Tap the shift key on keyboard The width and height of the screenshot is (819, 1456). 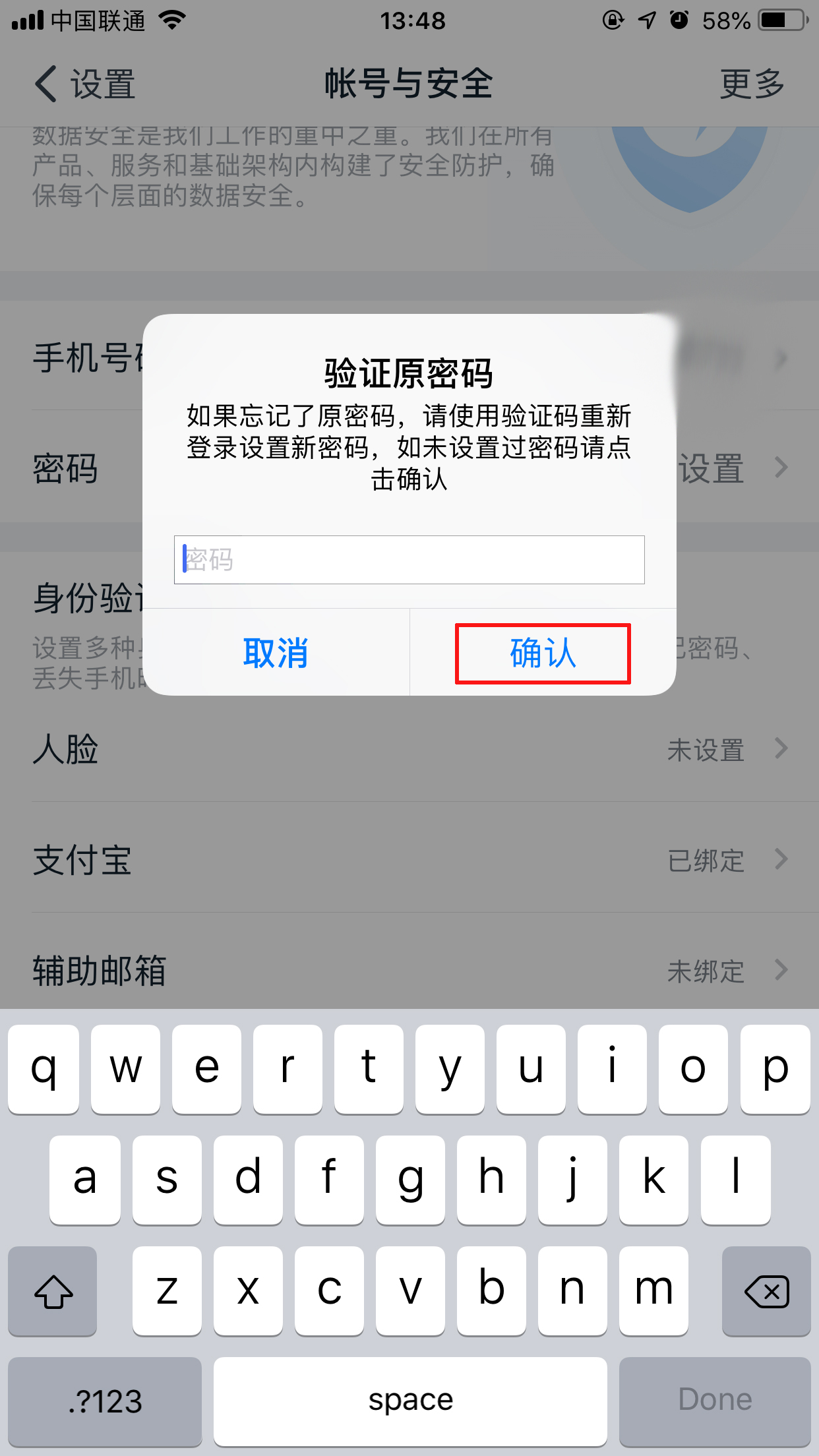[x=53, y=1291]
